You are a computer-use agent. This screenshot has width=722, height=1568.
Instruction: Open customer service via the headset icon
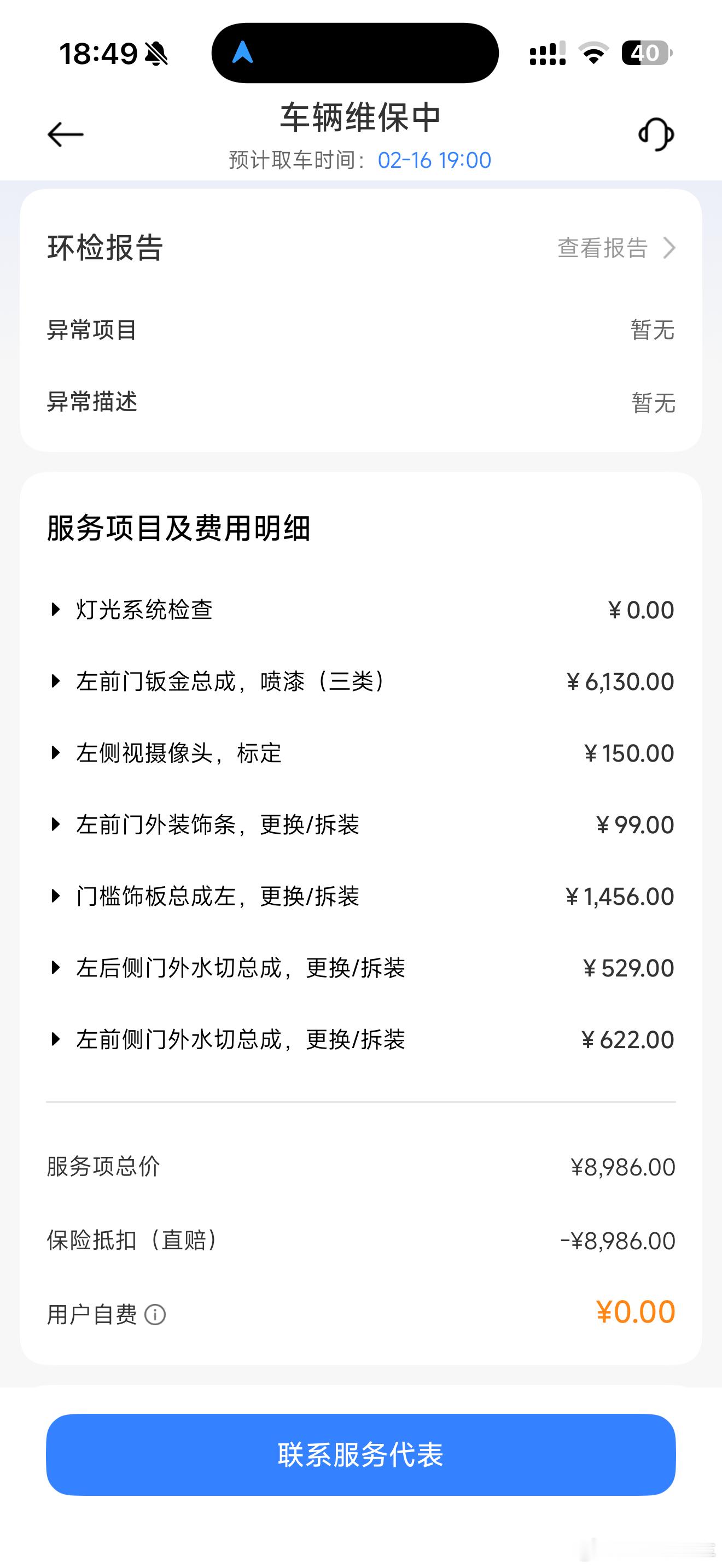(x=656, y=134)
